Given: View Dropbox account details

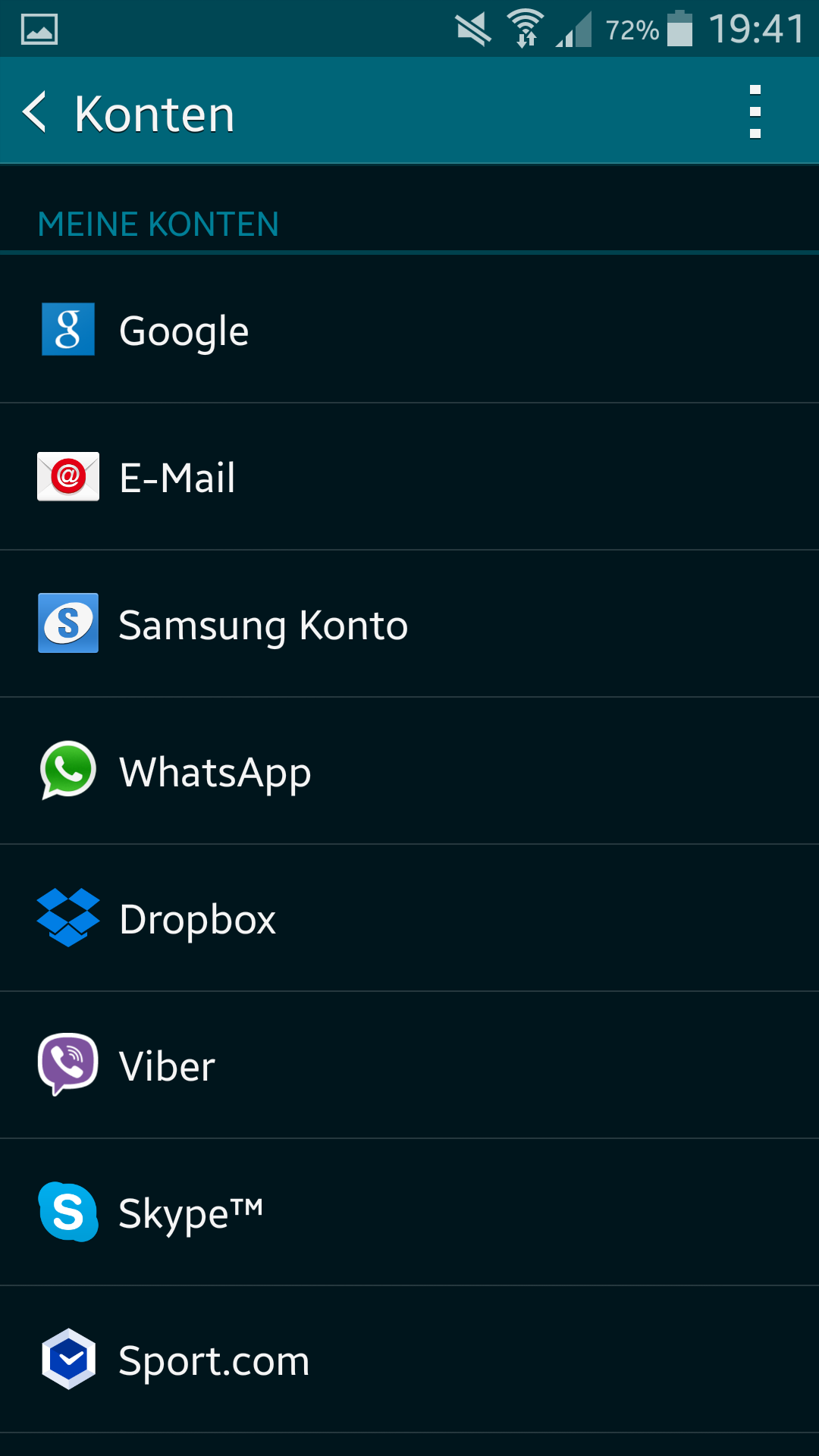Looking at the screenshot, I should click(409, 918).
